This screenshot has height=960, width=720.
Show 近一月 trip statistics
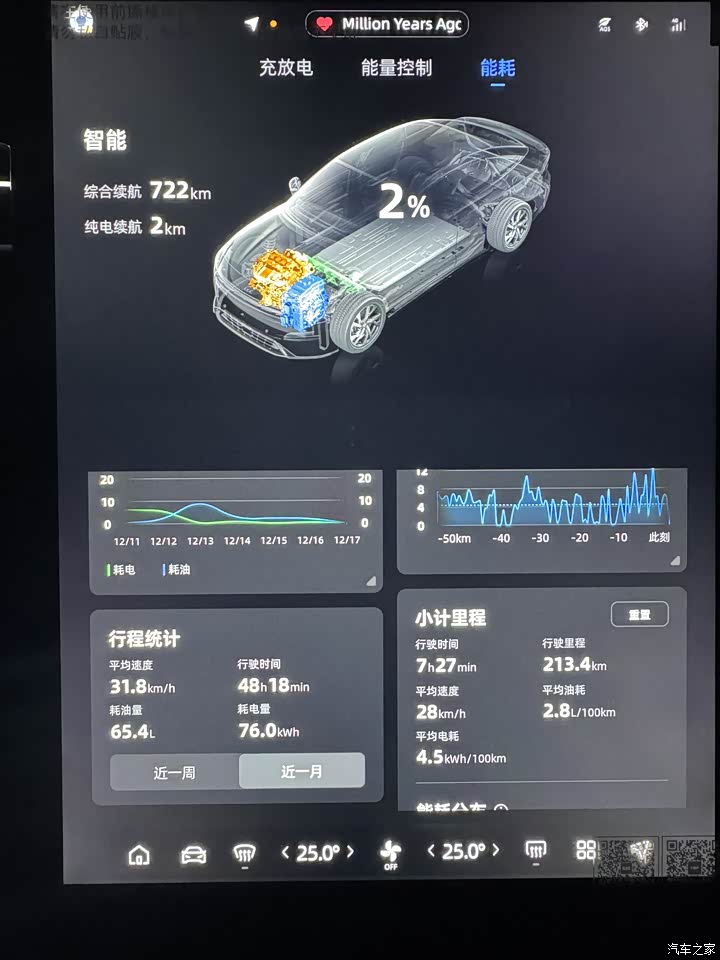(301, 772)
